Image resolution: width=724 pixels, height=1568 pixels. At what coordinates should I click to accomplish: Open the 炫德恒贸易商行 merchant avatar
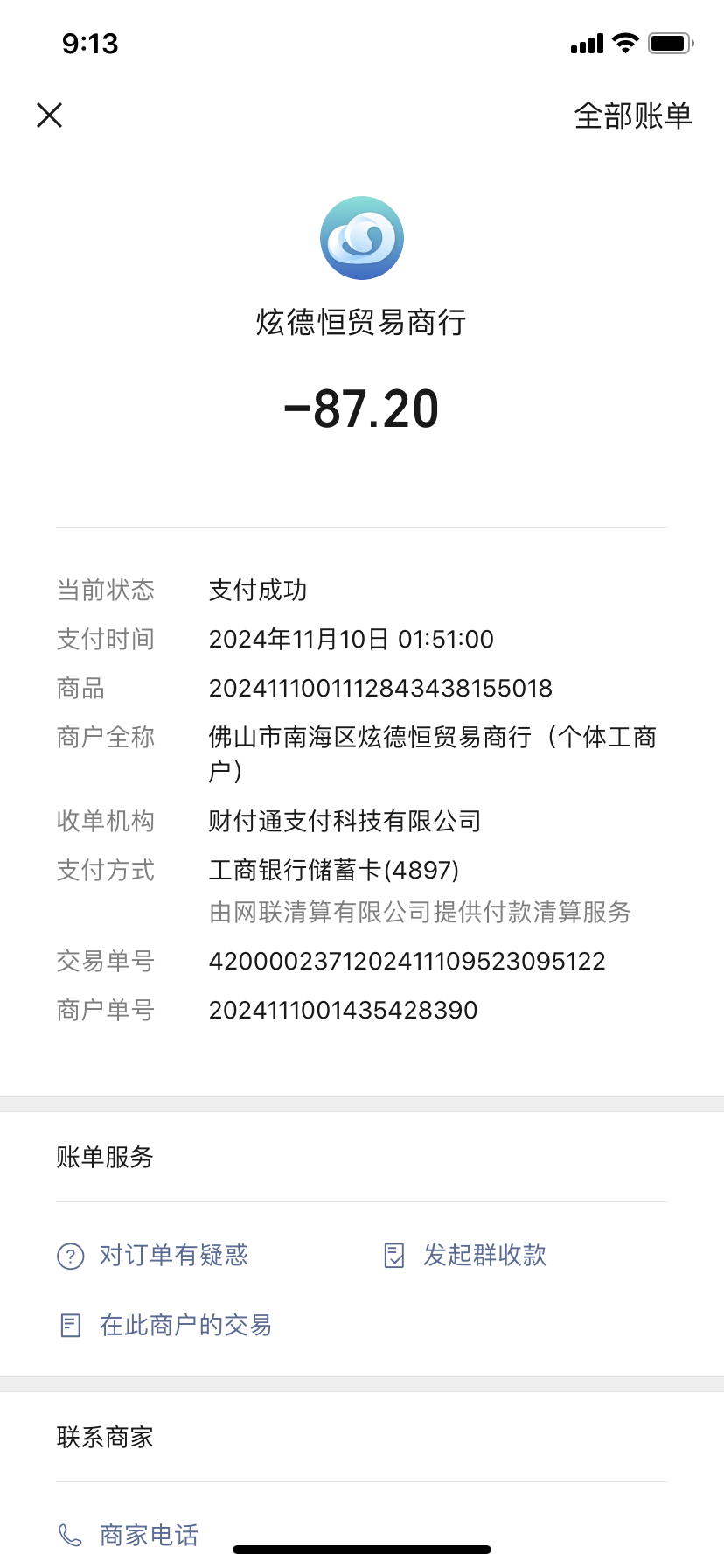coord(362,238)
